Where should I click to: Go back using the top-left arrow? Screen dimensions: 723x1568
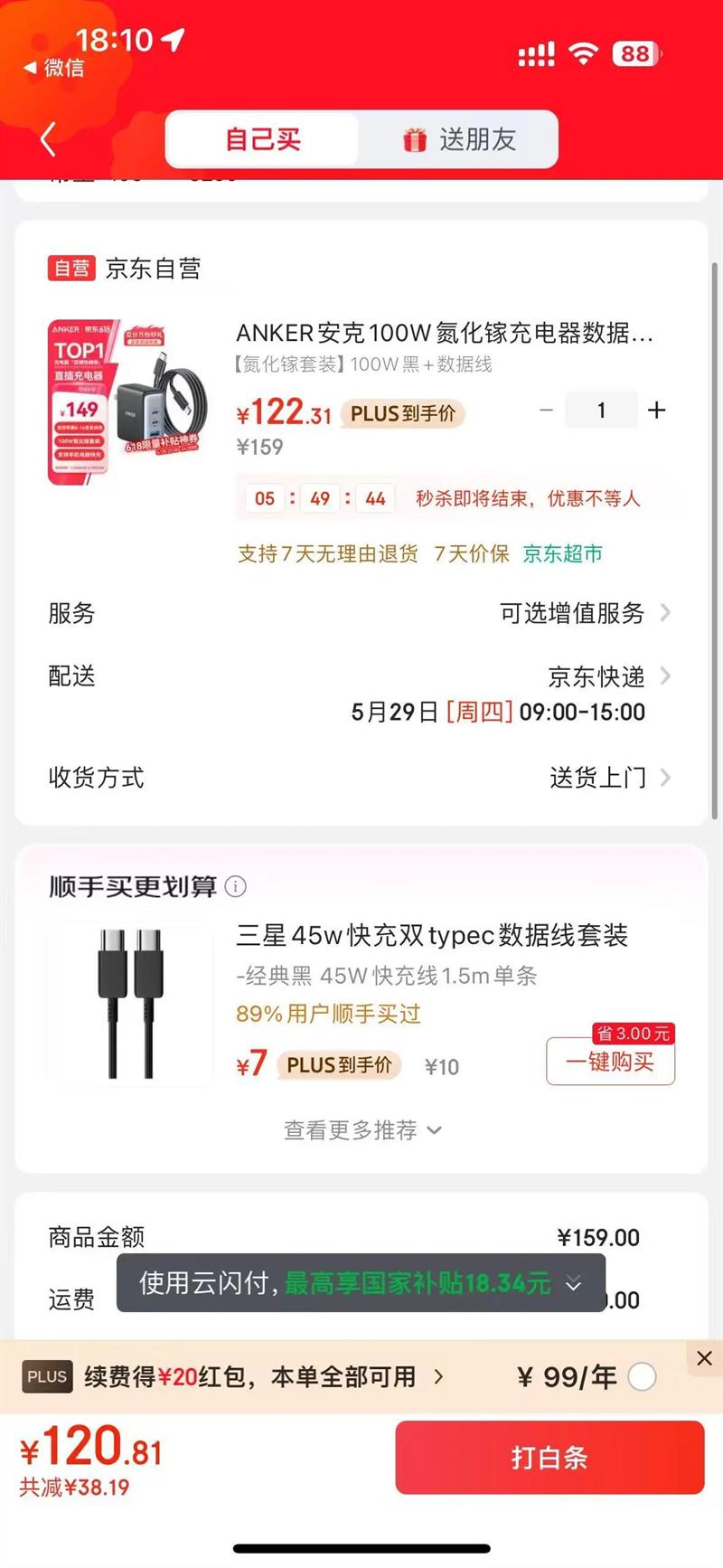tap(49, 139)
